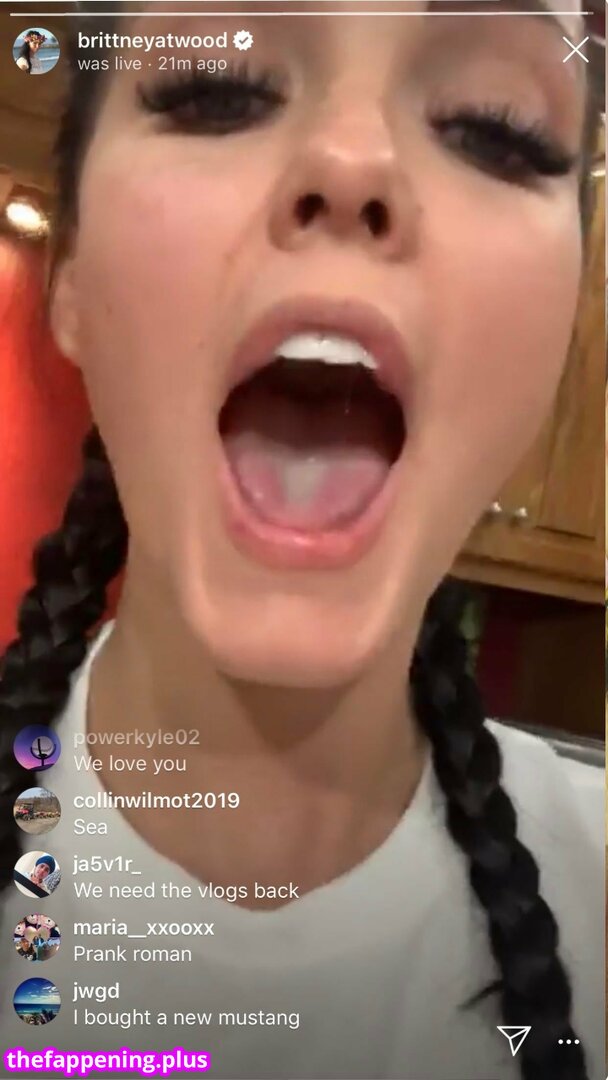
Task: Open the three-dot more options menu
Action: click(569, 1042)
